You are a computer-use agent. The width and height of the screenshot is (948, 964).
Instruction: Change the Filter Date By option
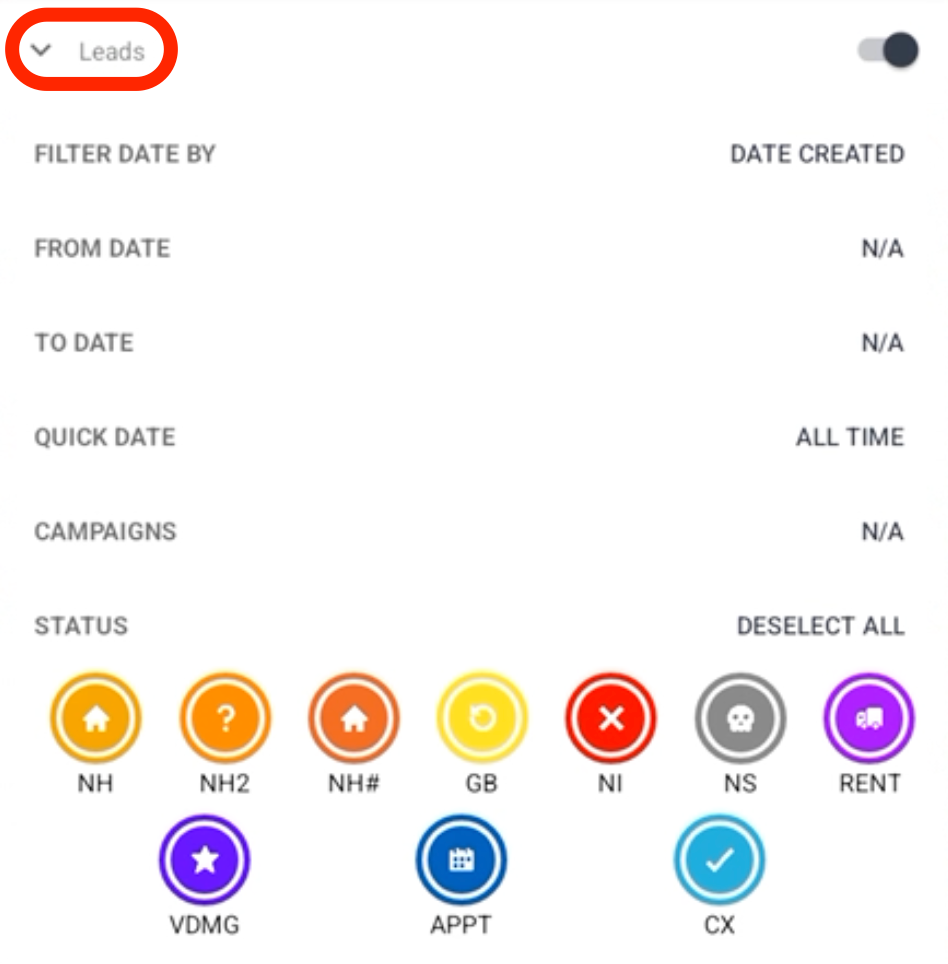click(816, 154)
